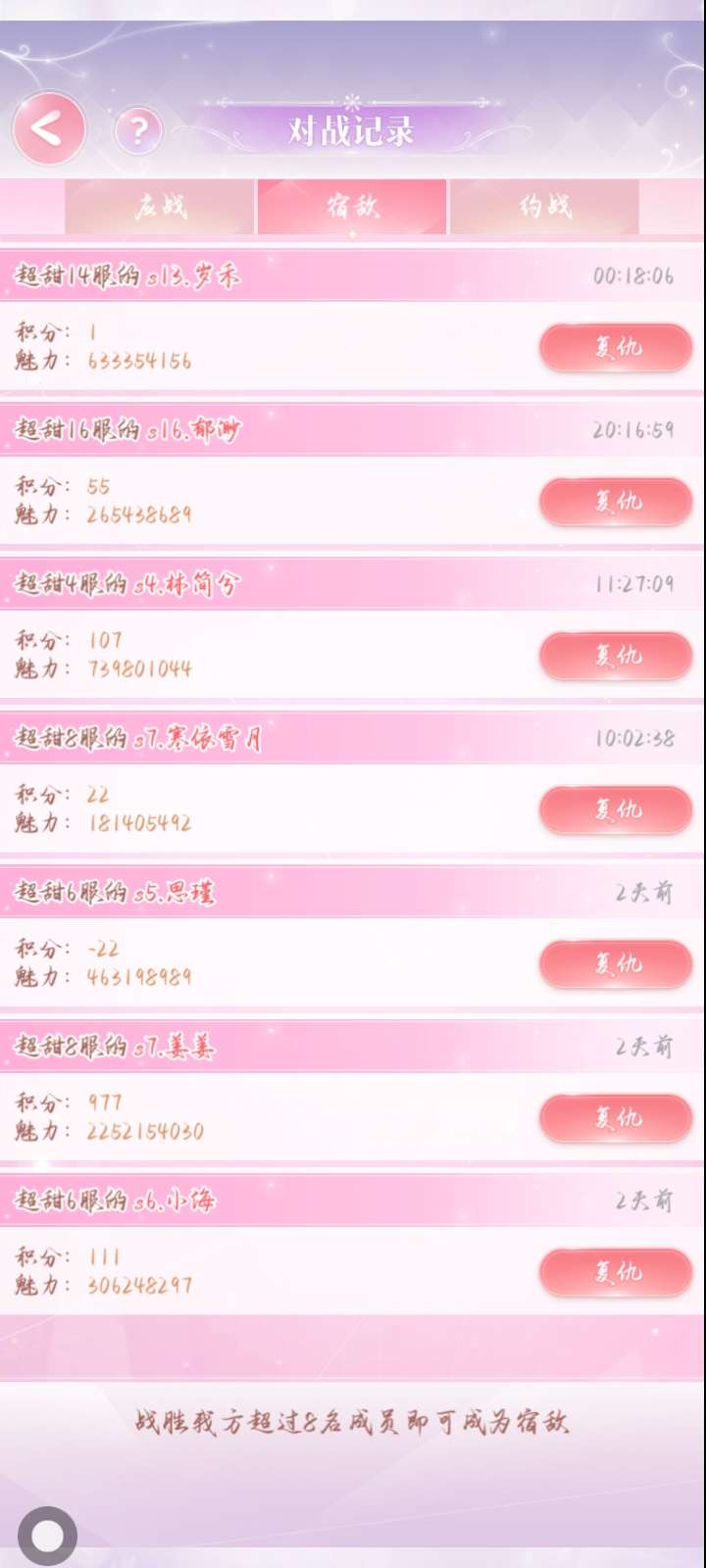706x1568 pixels.
Task: Hit 复仇 next to s4.林简兮
Action: tap(616, 655)
